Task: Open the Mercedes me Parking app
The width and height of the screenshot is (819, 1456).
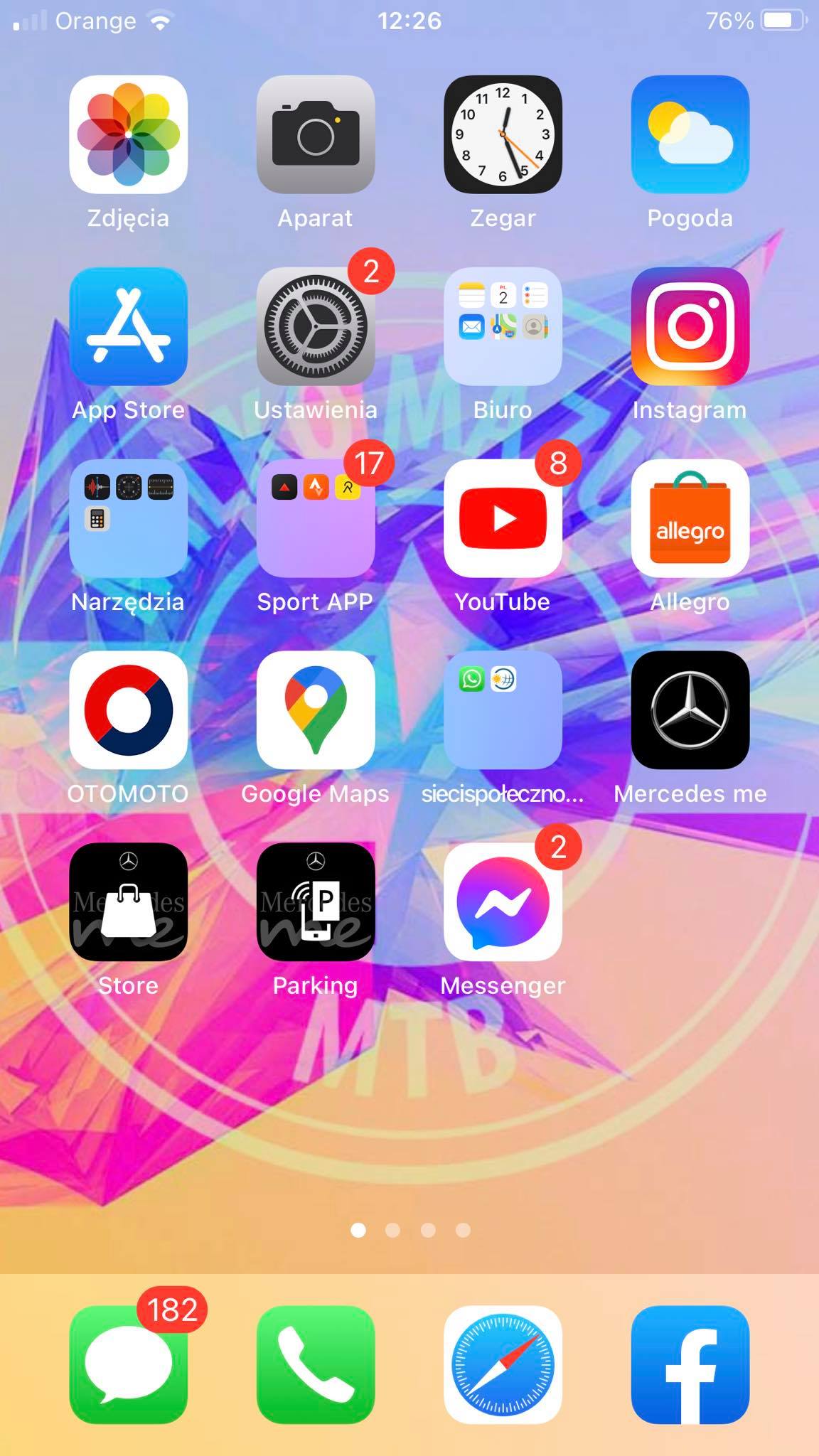Action: pyautogui.click(x=316, y=902)
